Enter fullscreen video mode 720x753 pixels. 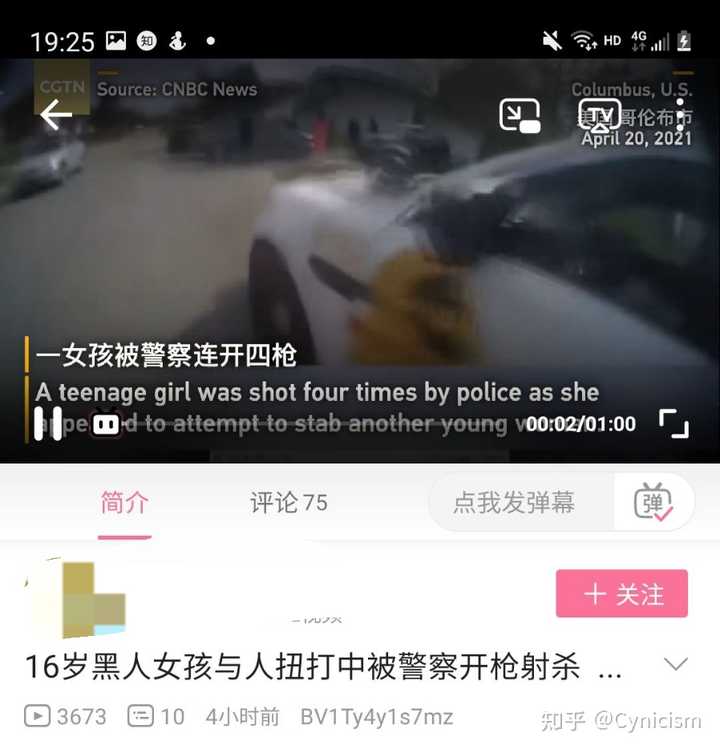pyautogui.click(x=675, y=424)
